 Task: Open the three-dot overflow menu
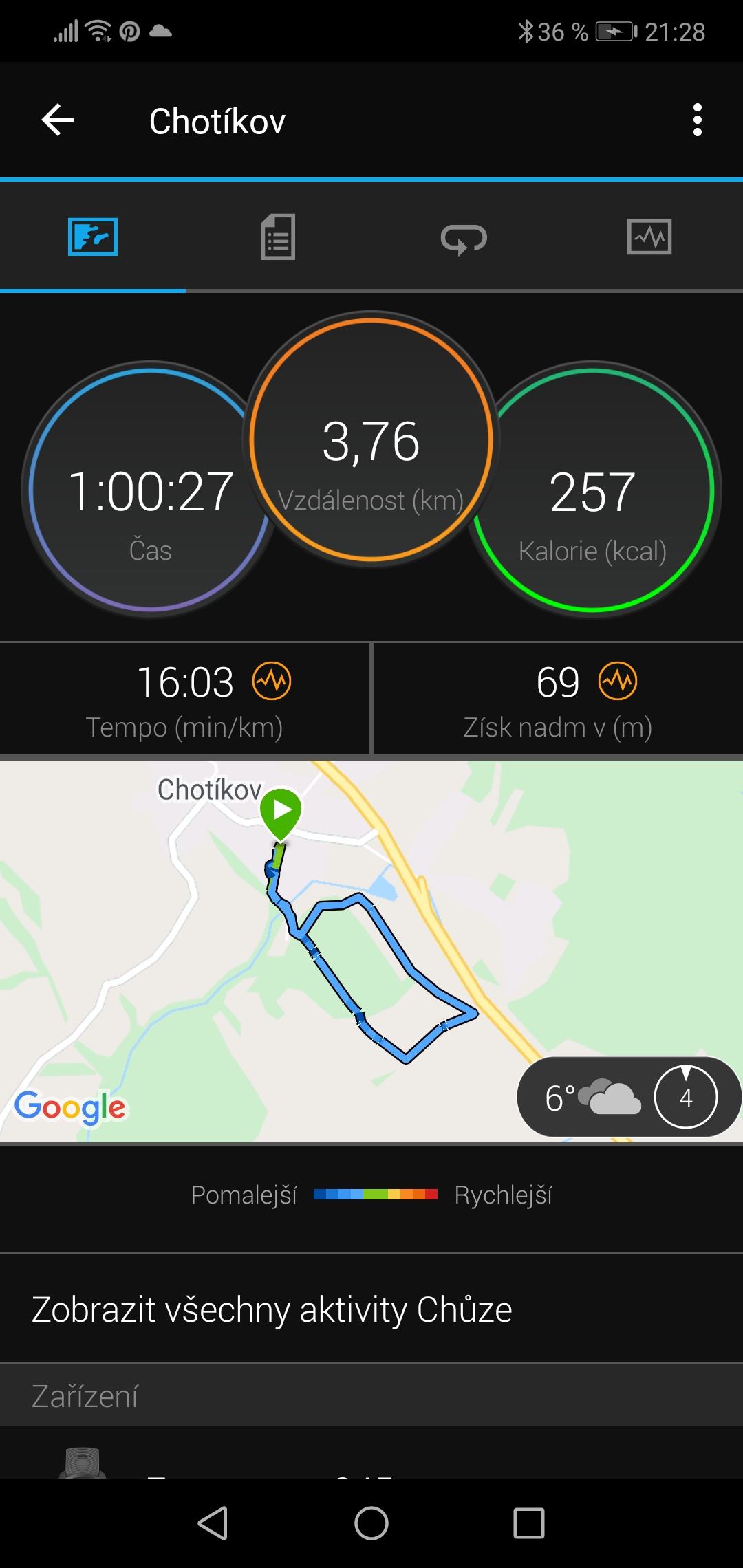pyautogui.click(x=698, y=120)
